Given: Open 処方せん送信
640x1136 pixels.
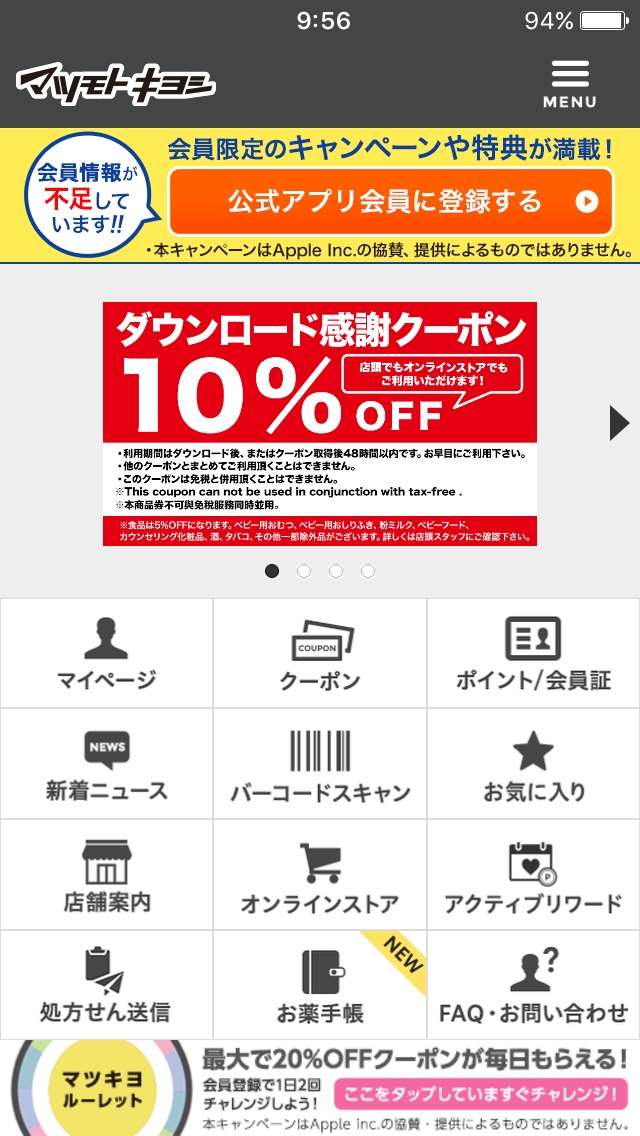Looking at the screenshot, I should point(106,985).
